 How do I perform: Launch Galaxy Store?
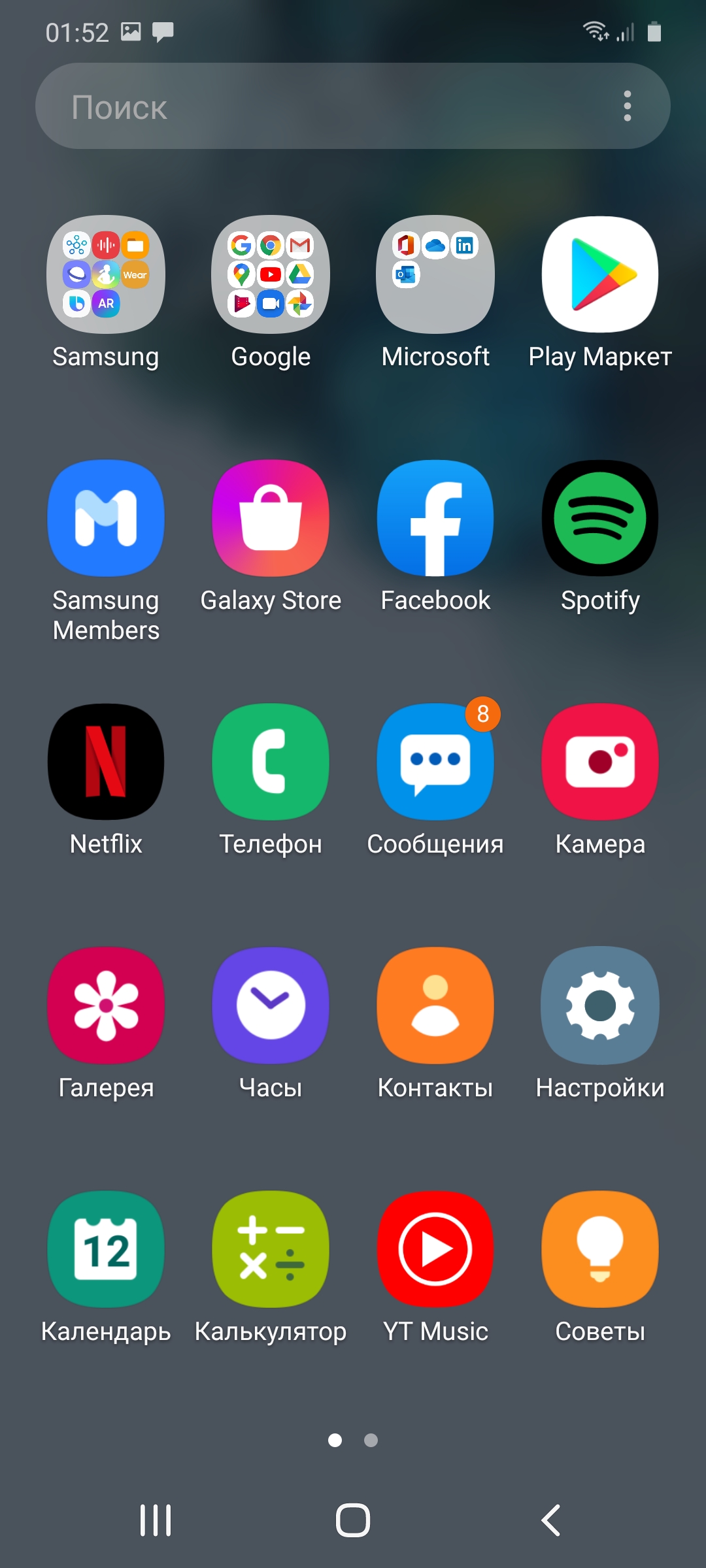coord(271,519)
